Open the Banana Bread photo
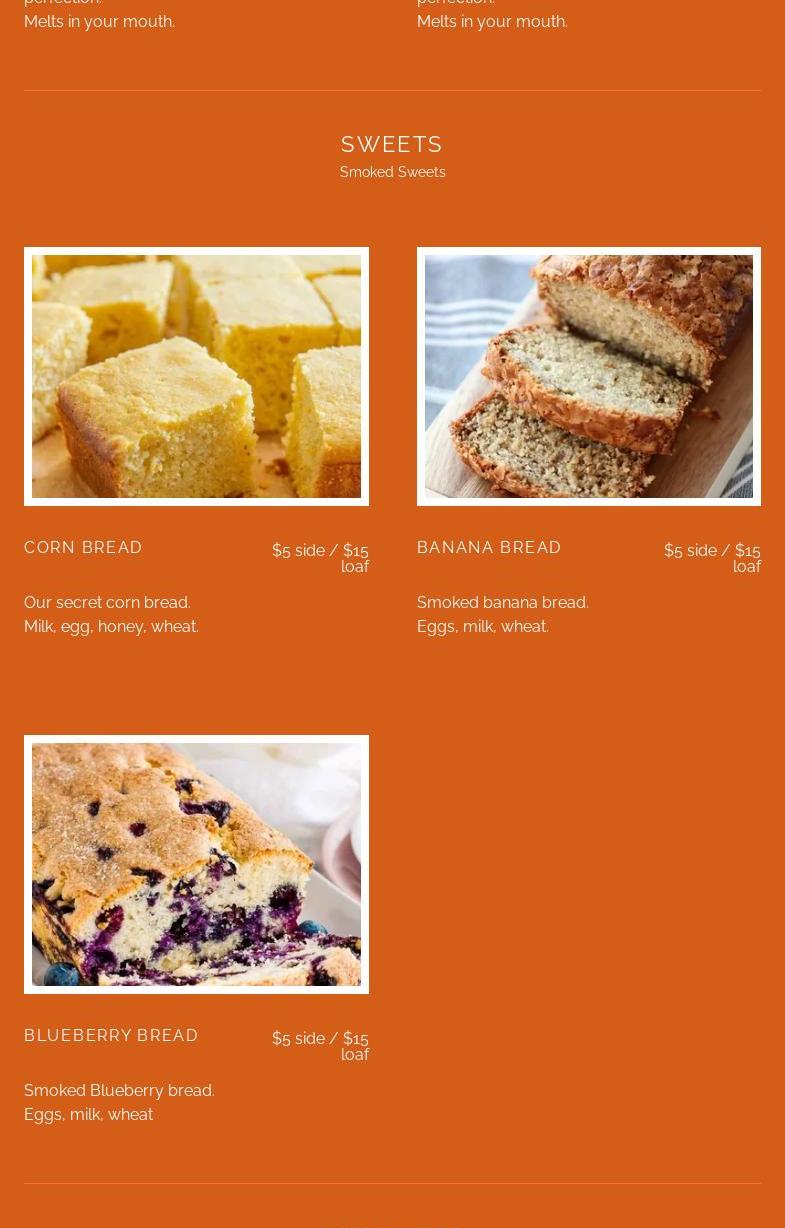Image resolution: width=785 pixels, height=1228 pixels. click(588, 376)
